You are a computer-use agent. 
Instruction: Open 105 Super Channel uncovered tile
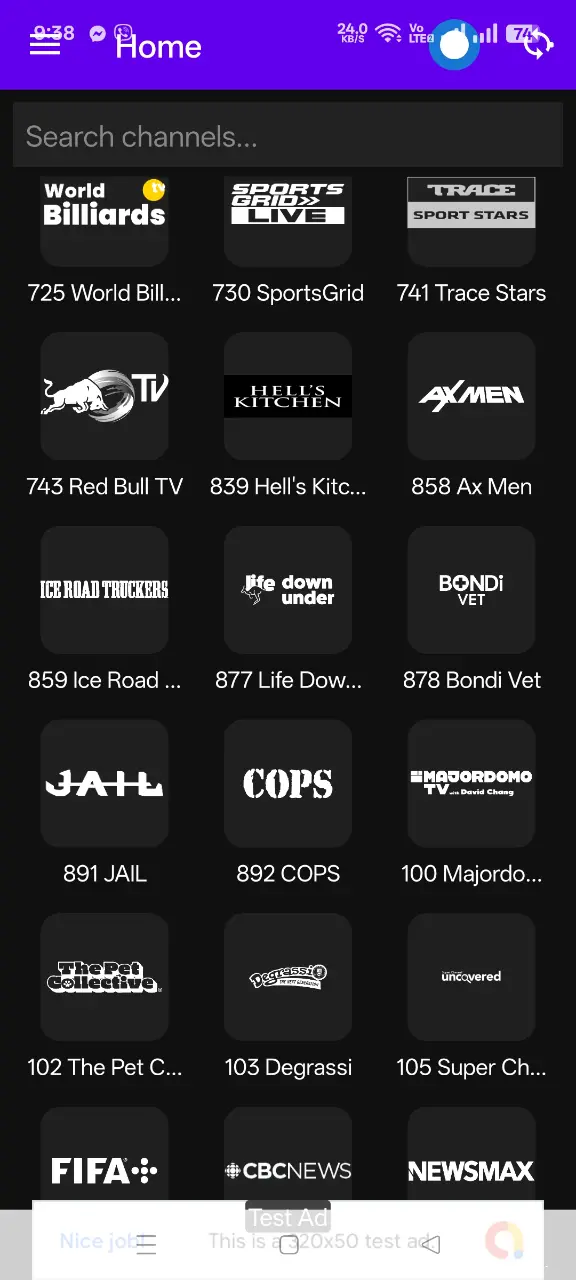pos(471,997)
